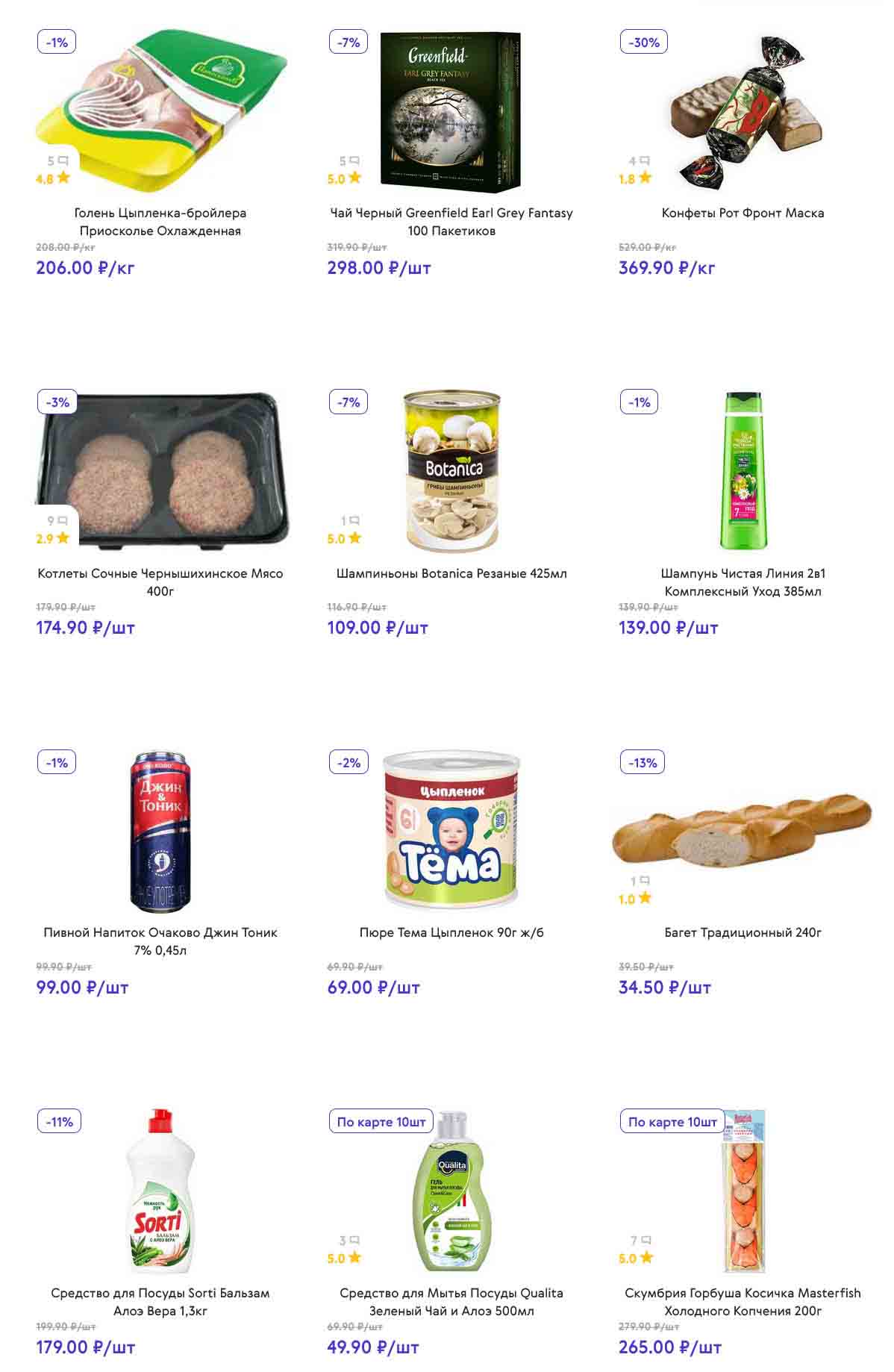View Пюре Тема Цыпленок 90г item
894x1372 pixels.
coord(451,932)
